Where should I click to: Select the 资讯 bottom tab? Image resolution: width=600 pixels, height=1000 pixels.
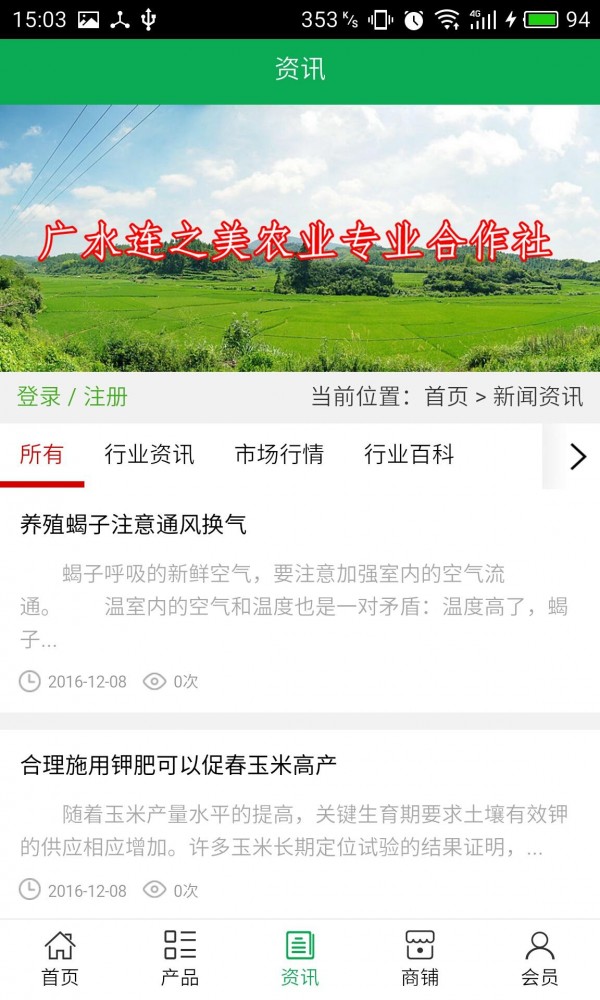pyautogui.click(x=300, y=958)
